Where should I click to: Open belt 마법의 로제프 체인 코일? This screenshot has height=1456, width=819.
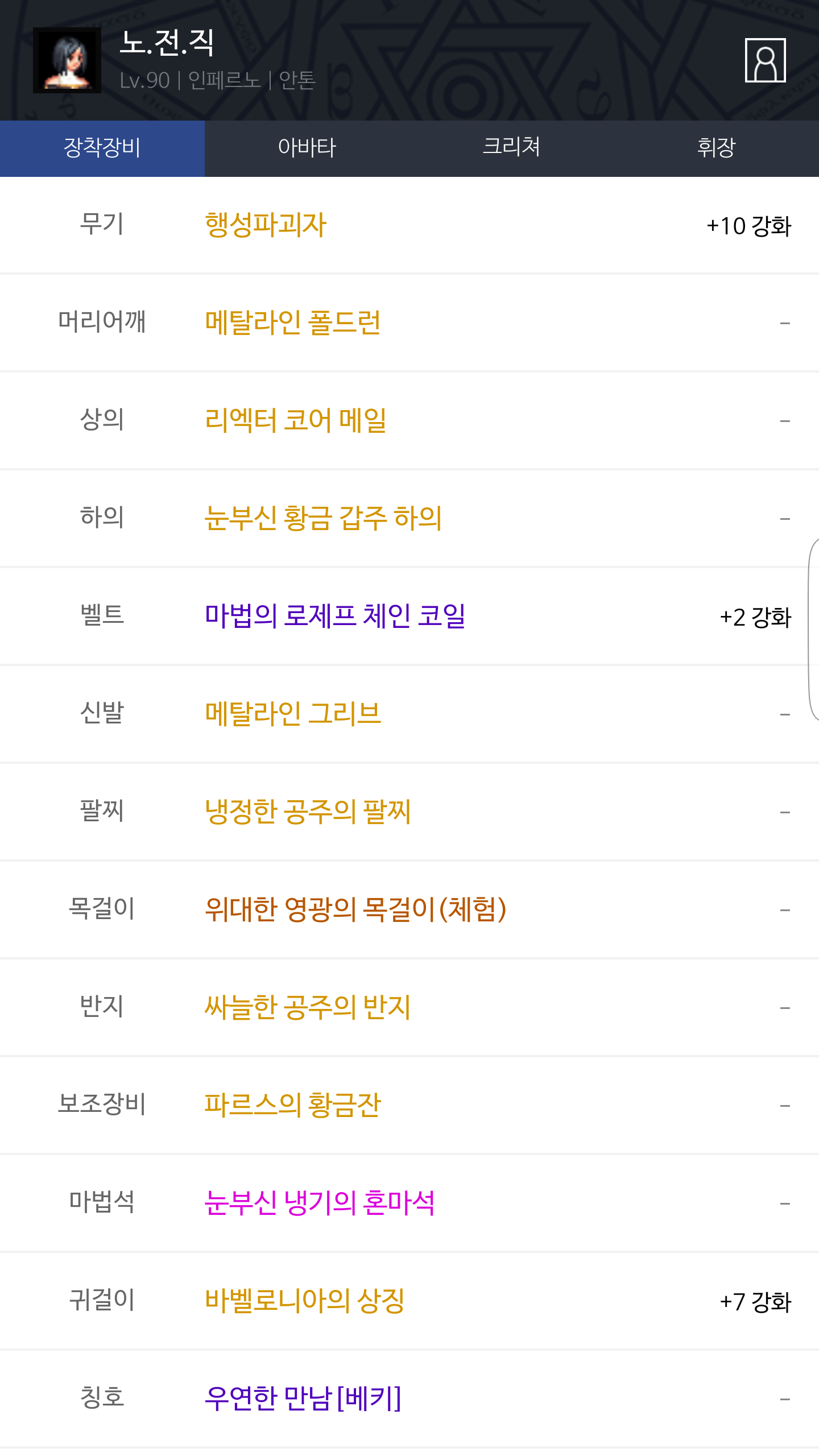(x=335, y=616)
